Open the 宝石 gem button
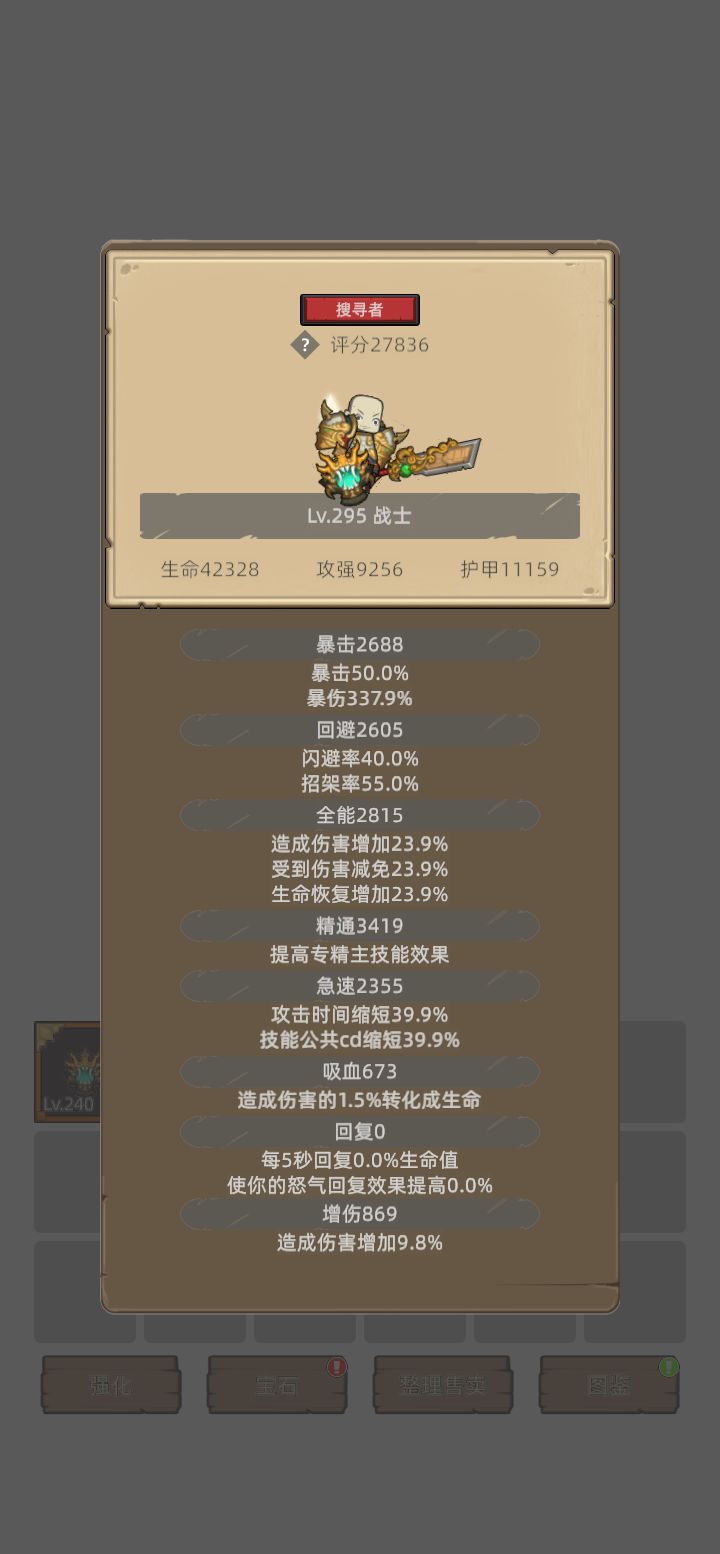720x1554 pixels. click(276, 1388)
